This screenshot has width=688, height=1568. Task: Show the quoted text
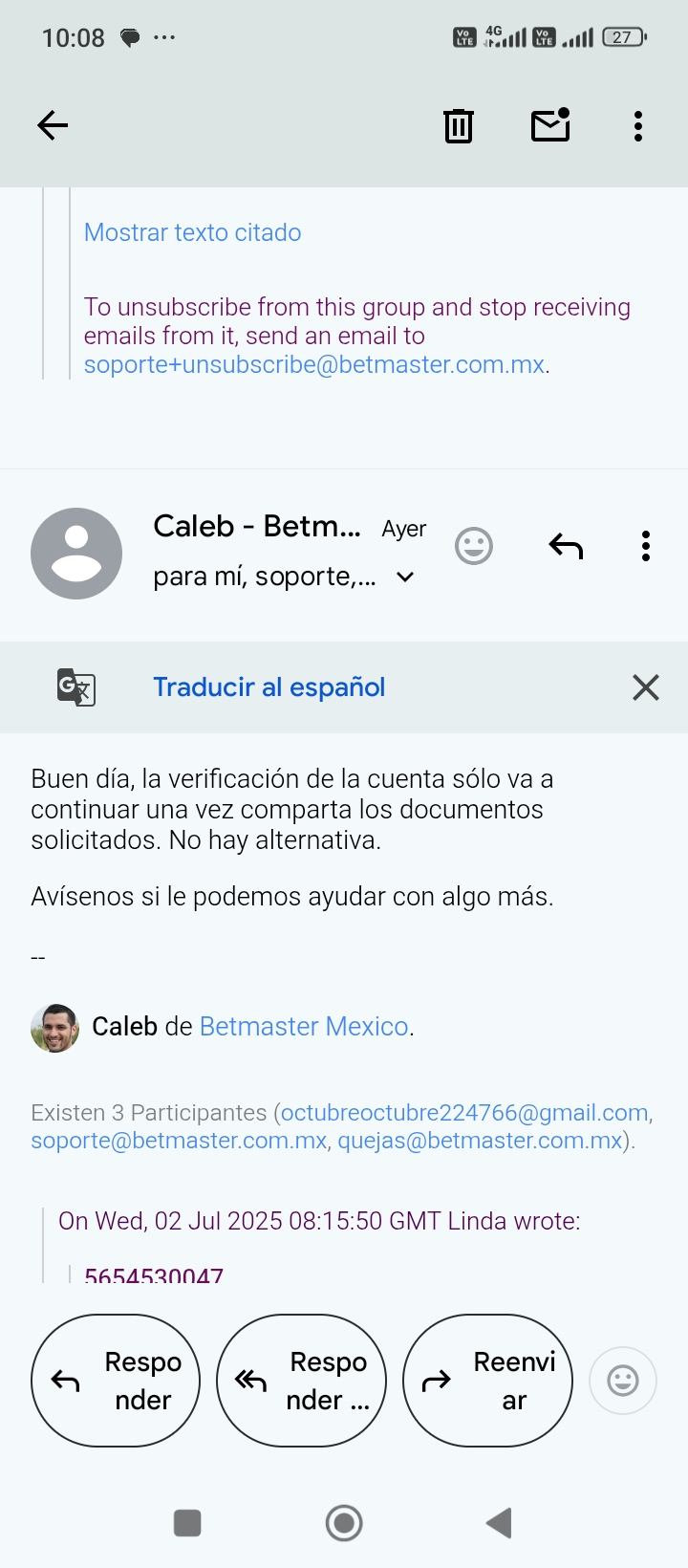[192, 232]
